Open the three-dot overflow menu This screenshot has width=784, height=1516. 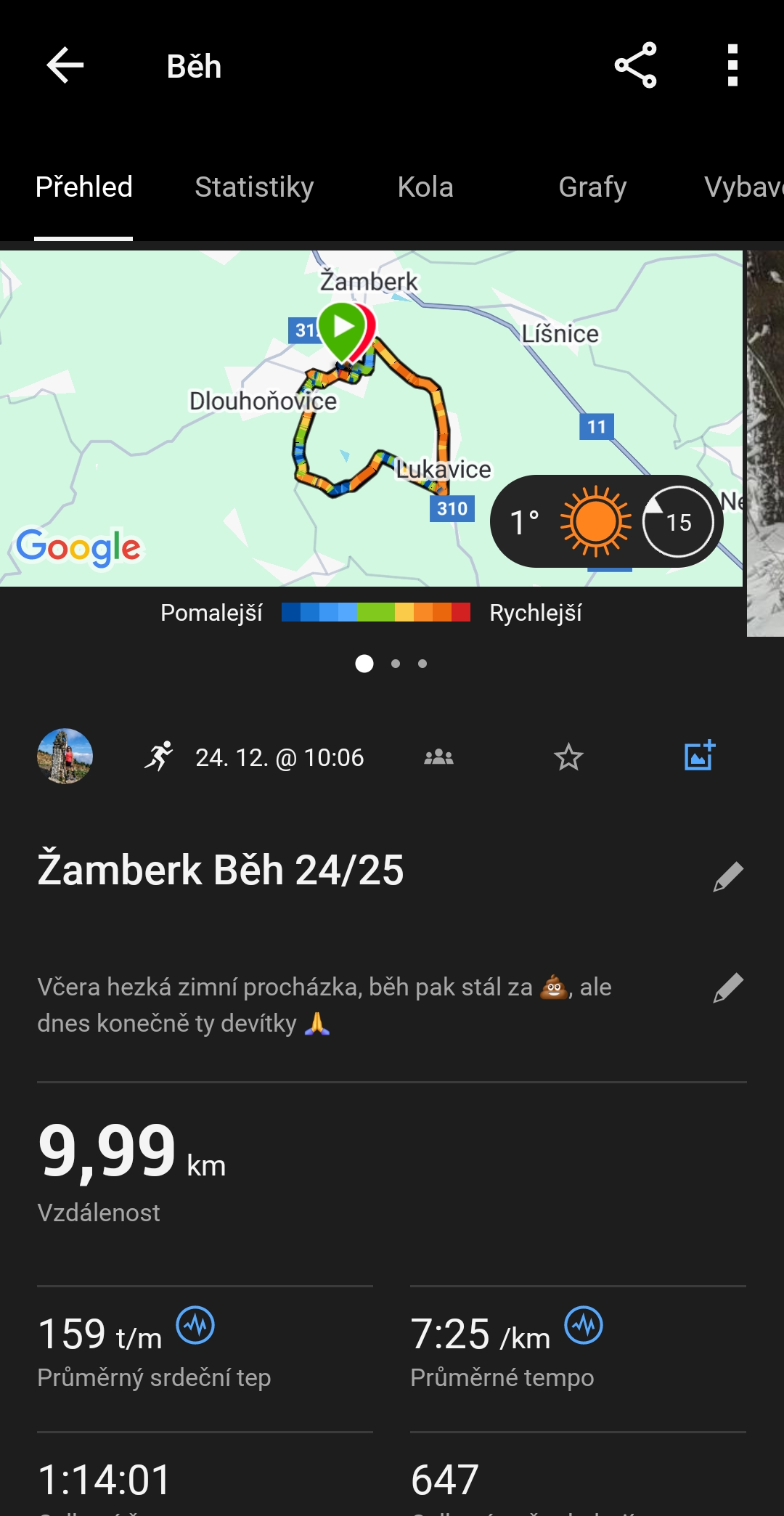(x=732, y=66)
